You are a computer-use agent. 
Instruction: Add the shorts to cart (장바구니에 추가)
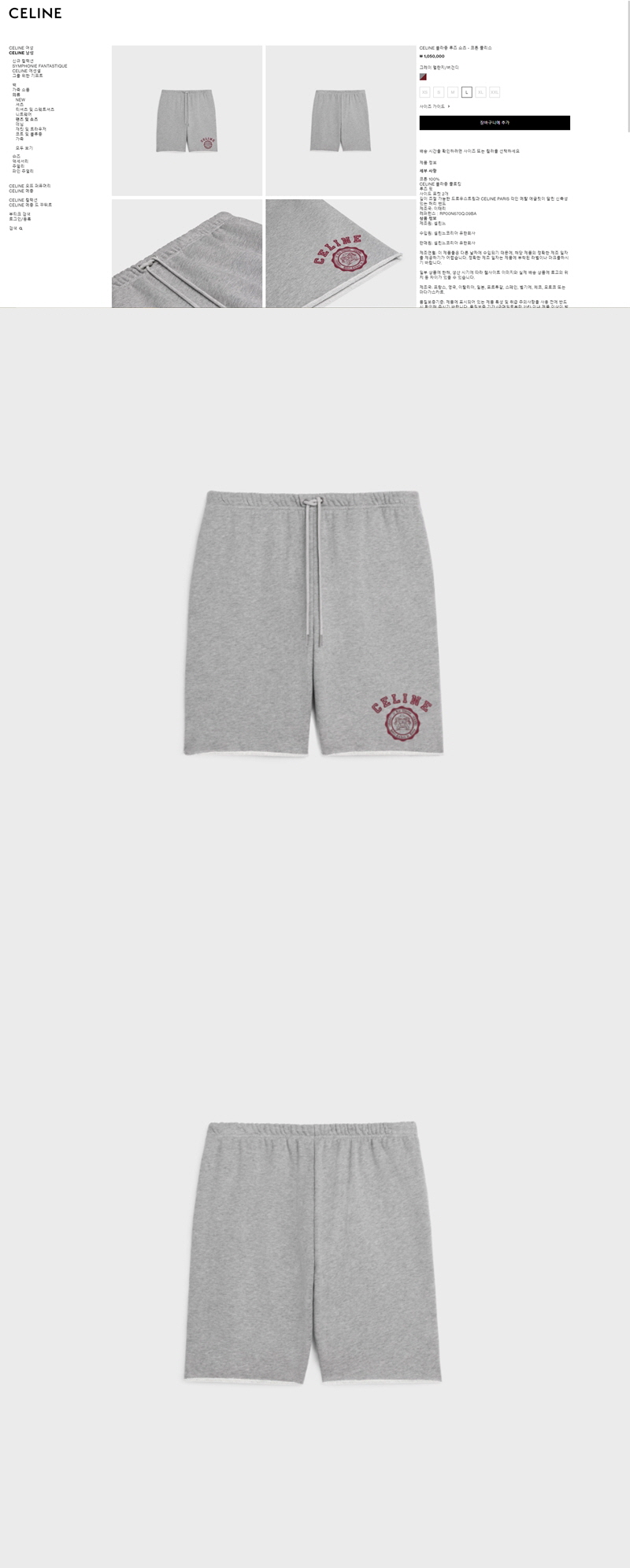tap(494, 123)
